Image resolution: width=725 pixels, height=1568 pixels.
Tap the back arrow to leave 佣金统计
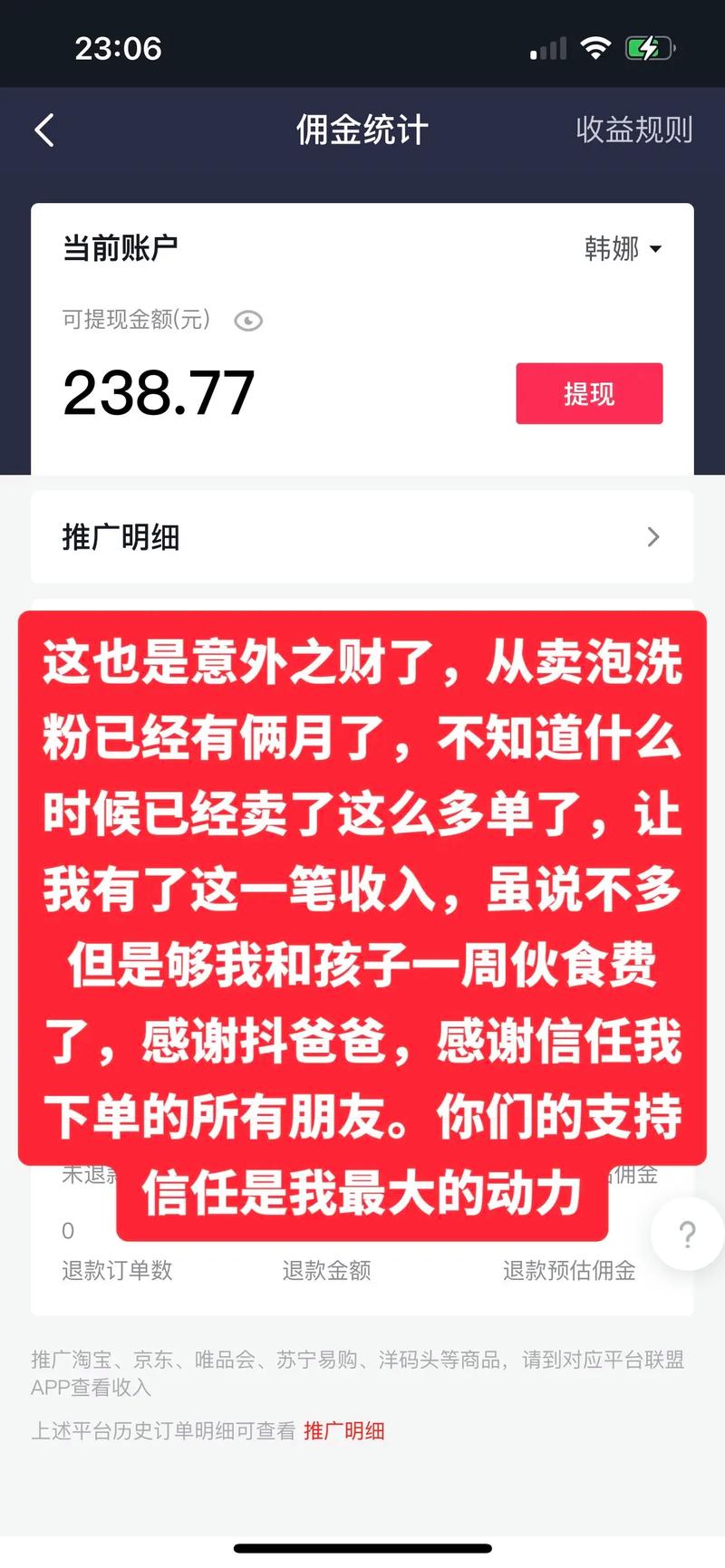pos(43,130)
